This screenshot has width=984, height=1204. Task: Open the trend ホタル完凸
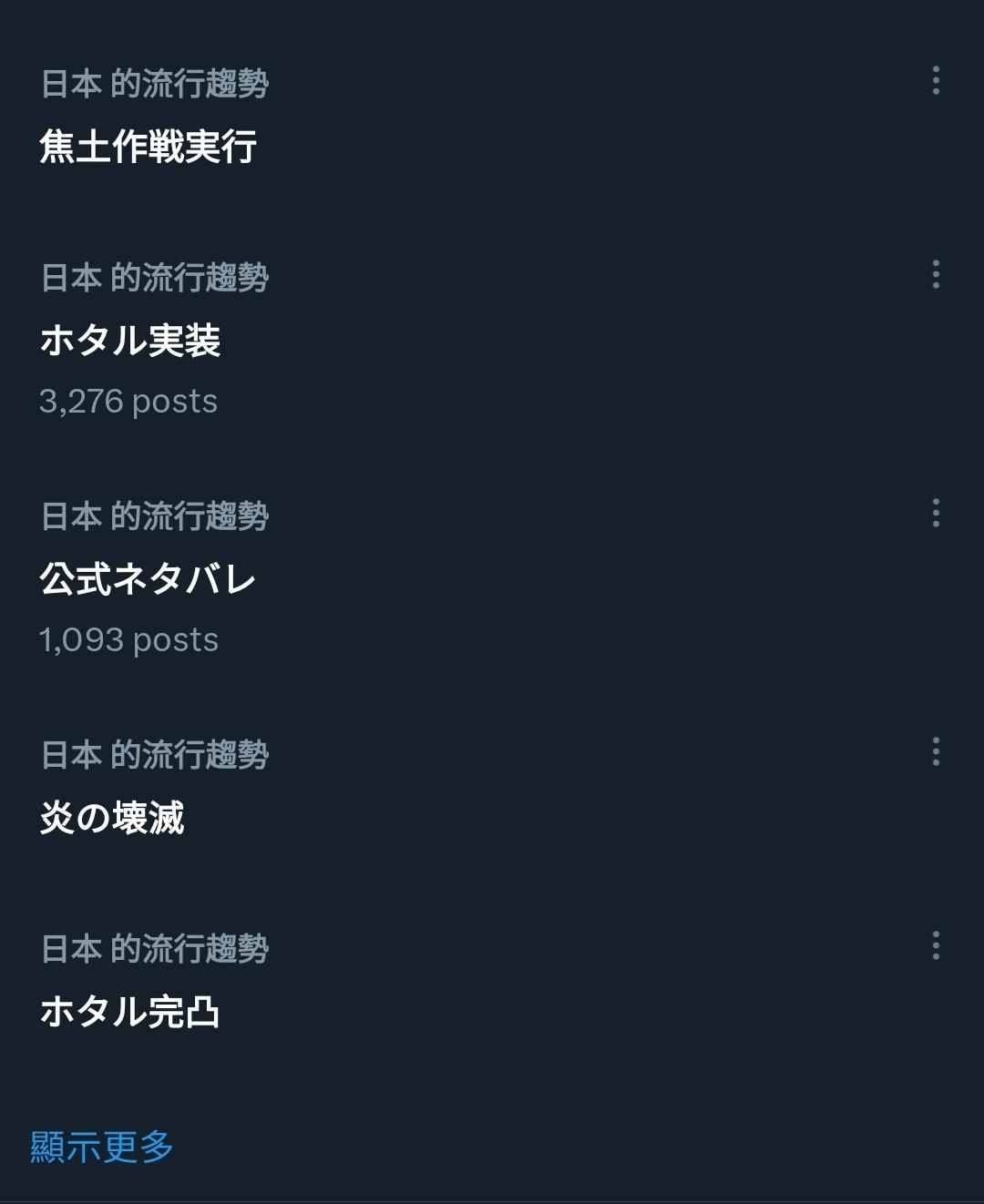[130, 1012]
